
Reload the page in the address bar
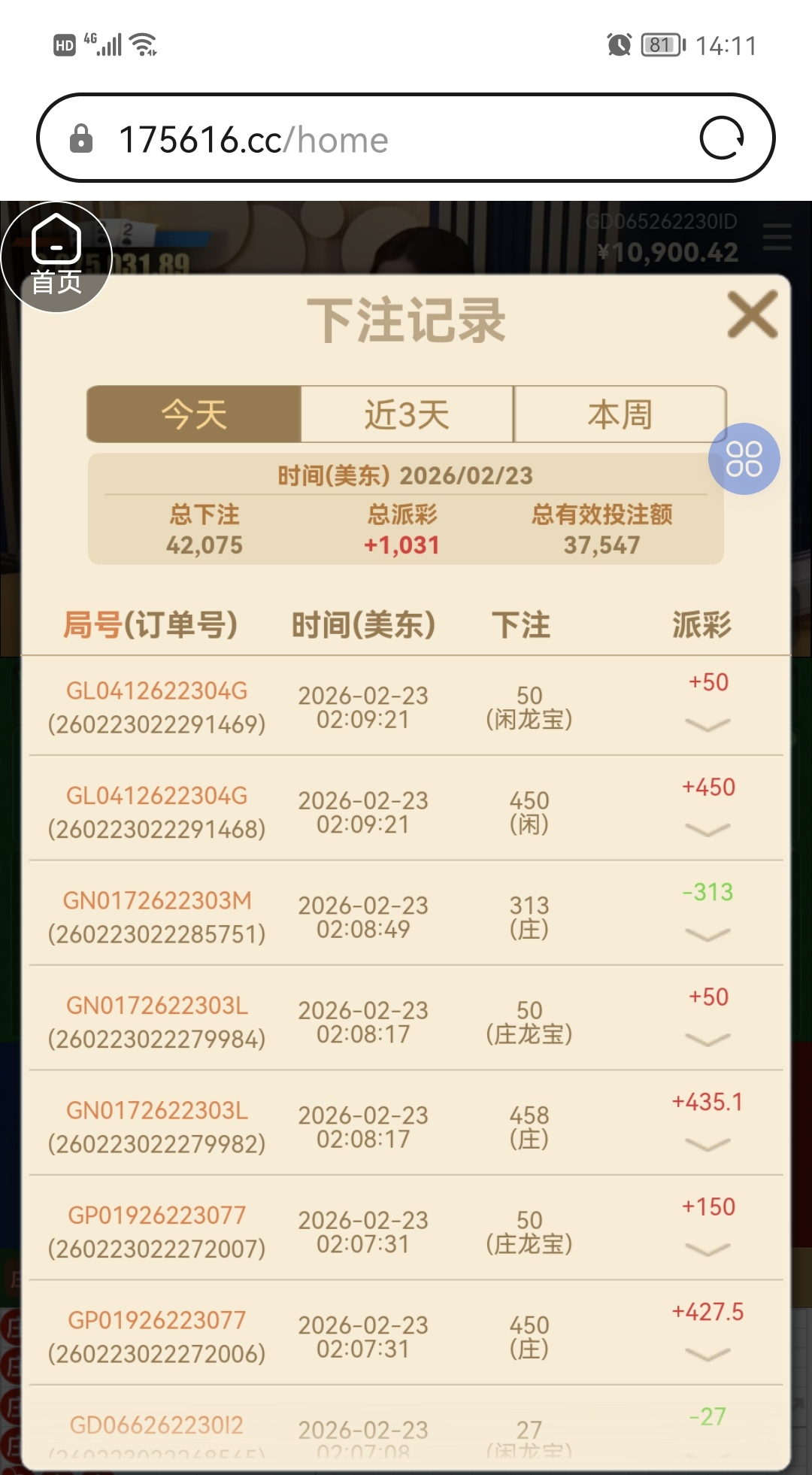click(x=722, y=138)
